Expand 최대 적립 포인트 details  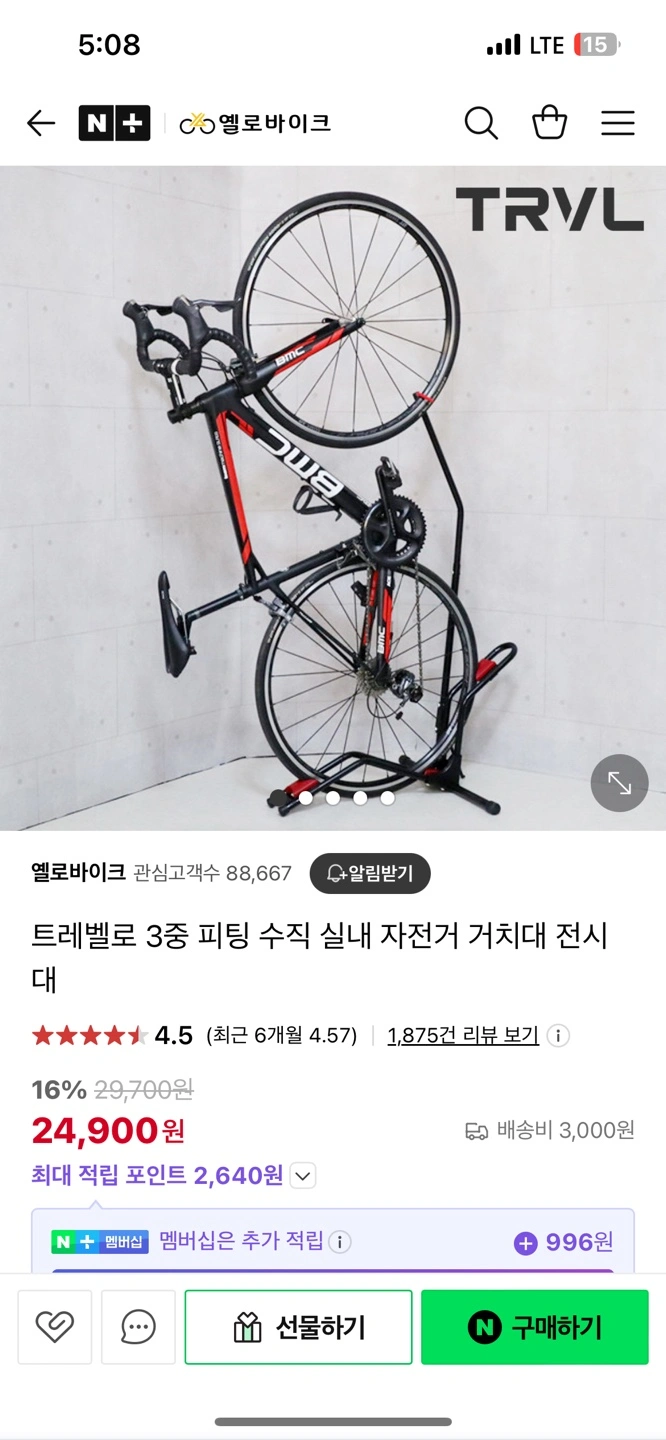pyautogui.click(x=303, y=1176)
